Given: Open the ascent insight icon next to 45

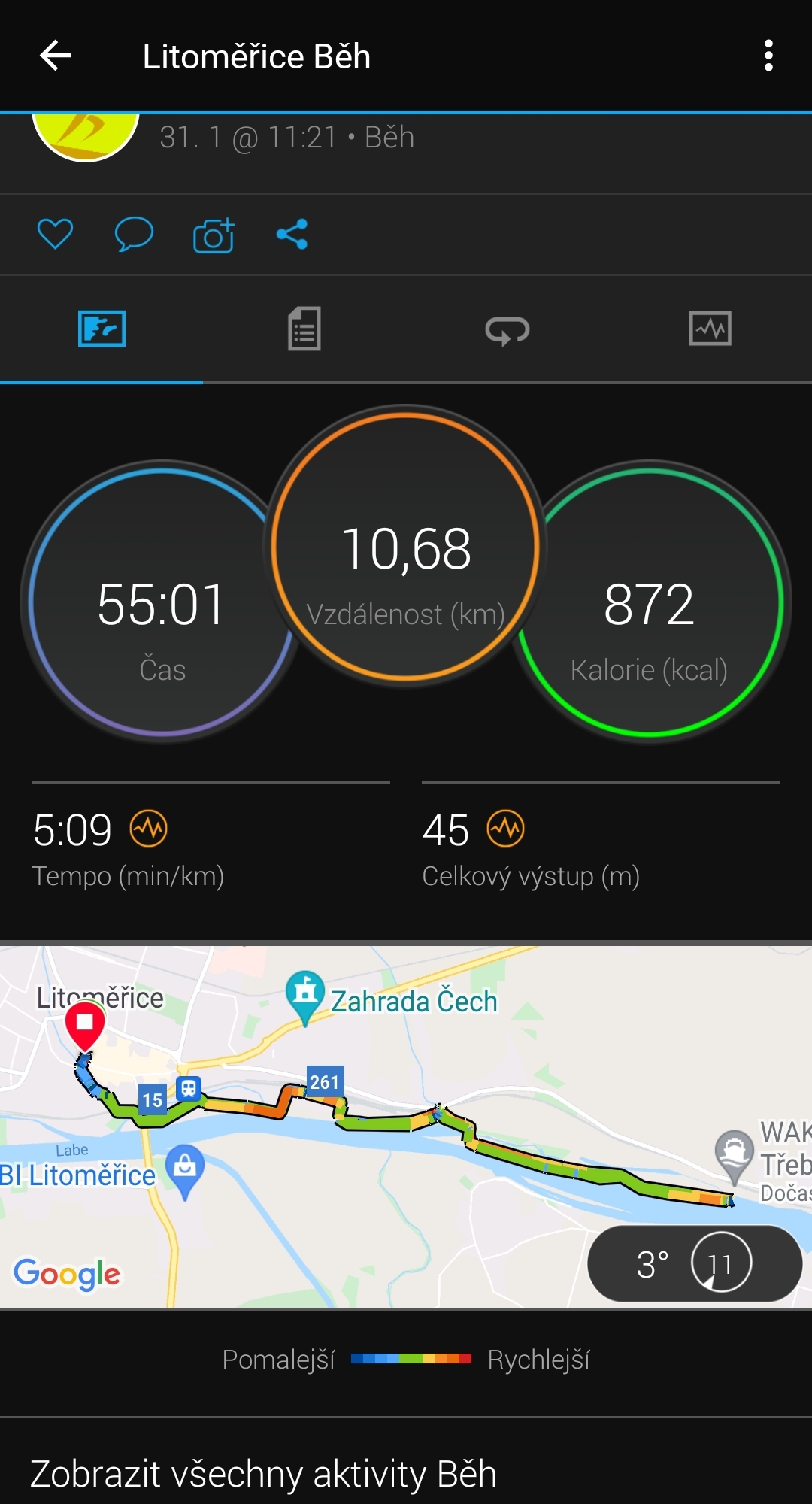Looking at the screenshot, I should tap(506, 829).
